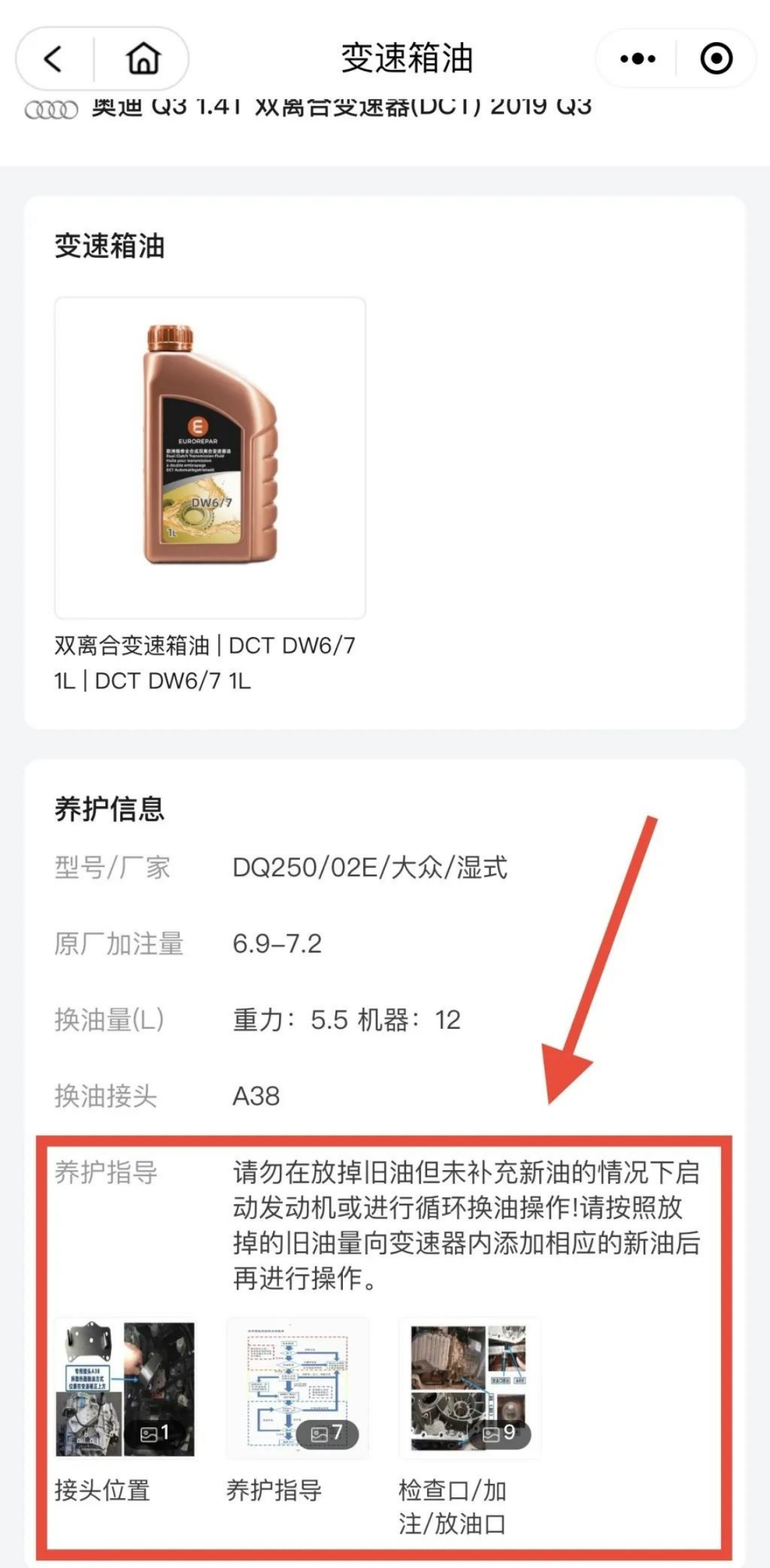Viewport: 770px width, 1568px height.
Task: Return to the mini program home
Action: [x=143, y=59]
